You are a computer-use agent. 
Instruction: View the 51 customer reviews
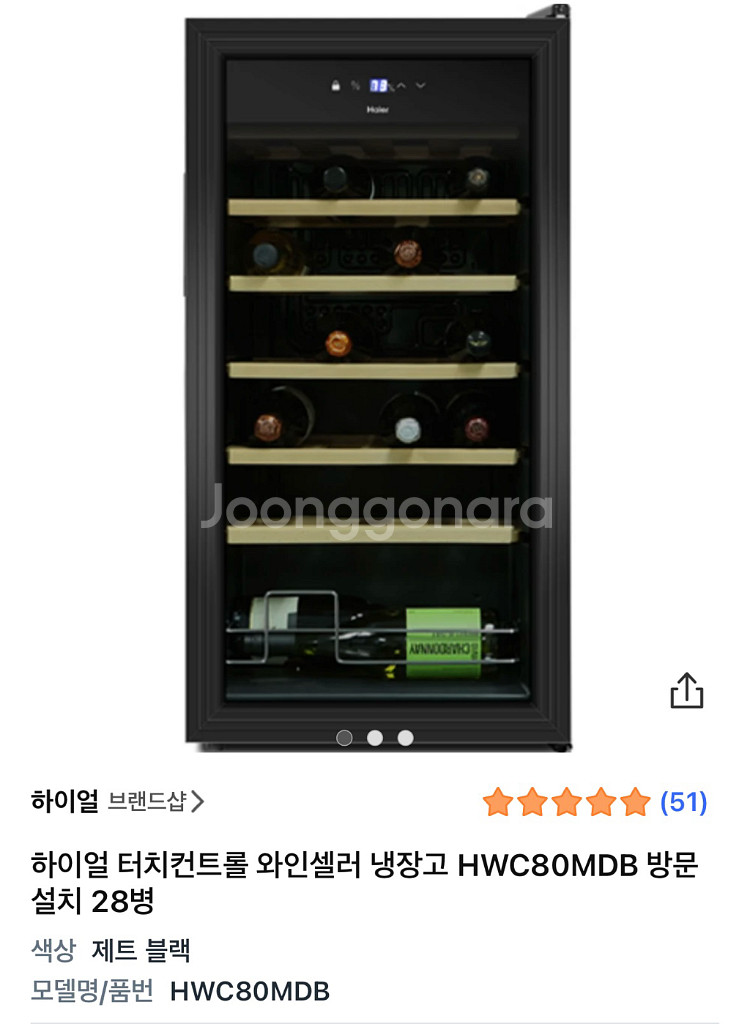(x=684, y=802)
